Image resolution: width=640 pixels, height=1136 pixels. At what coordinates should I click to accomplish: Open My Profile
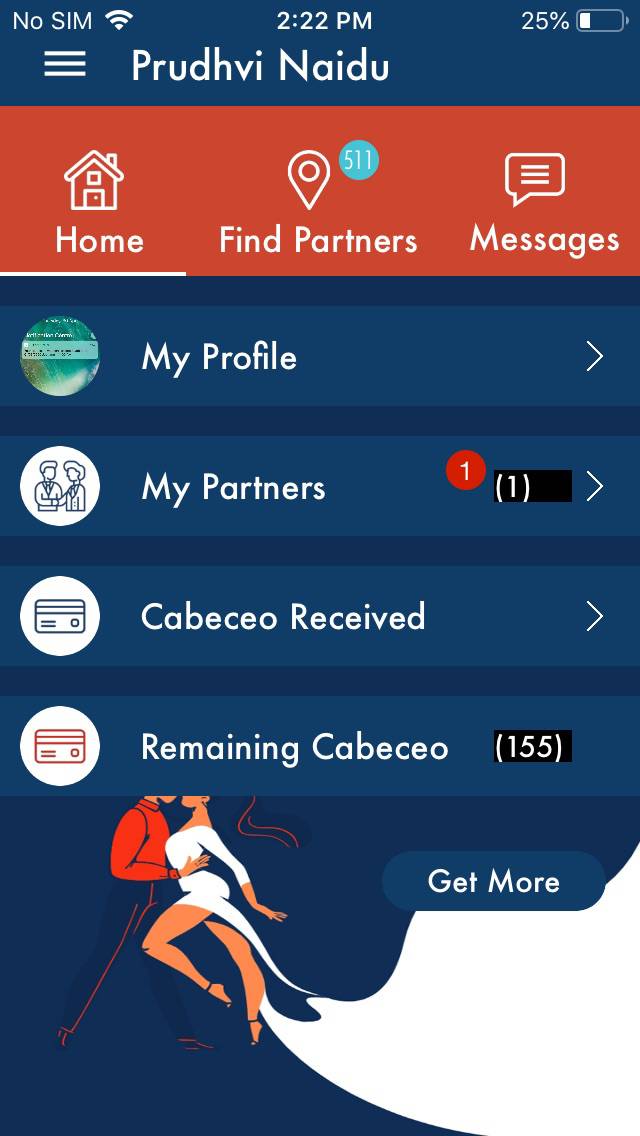pos(320,356)
